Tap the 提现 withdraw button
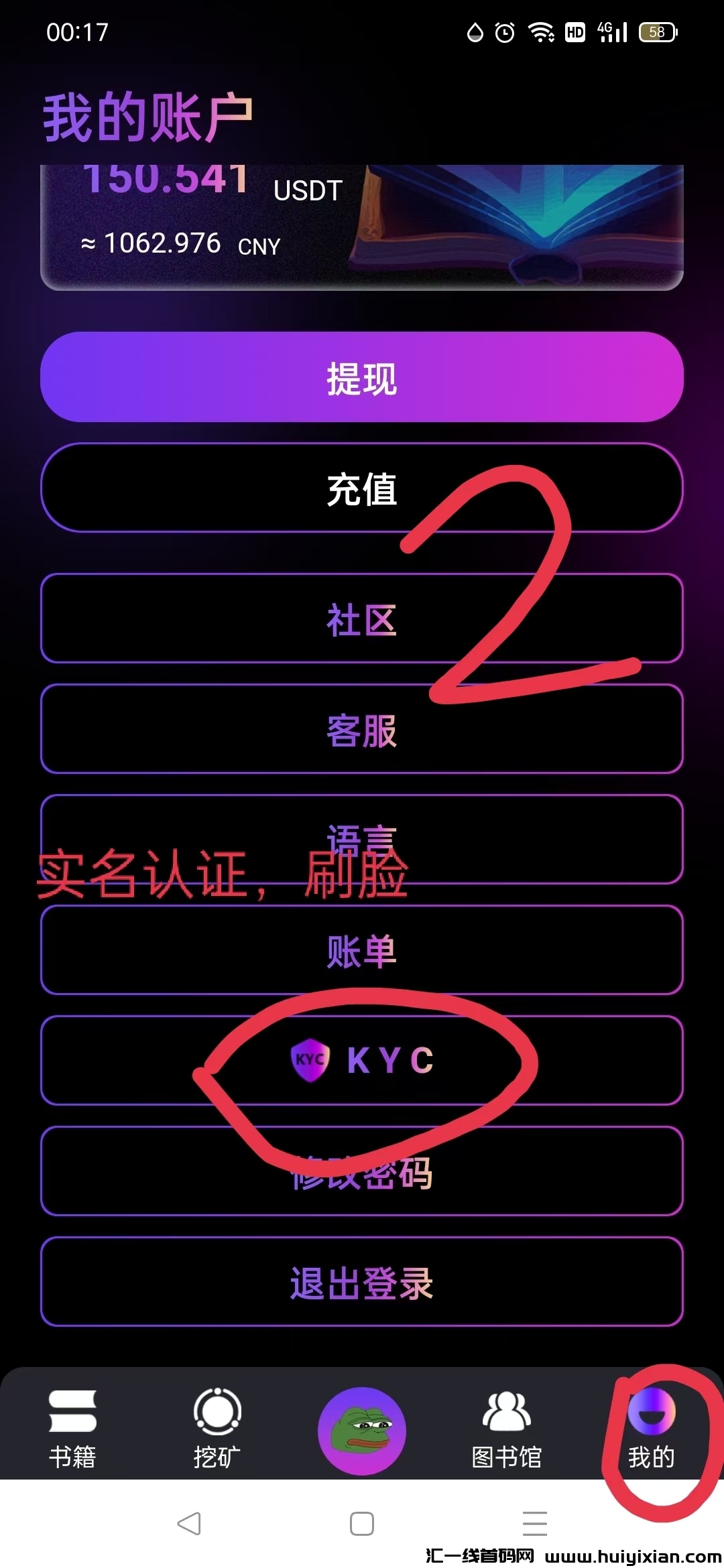This screenshot has width=724, height=1568. click(362, 377)
